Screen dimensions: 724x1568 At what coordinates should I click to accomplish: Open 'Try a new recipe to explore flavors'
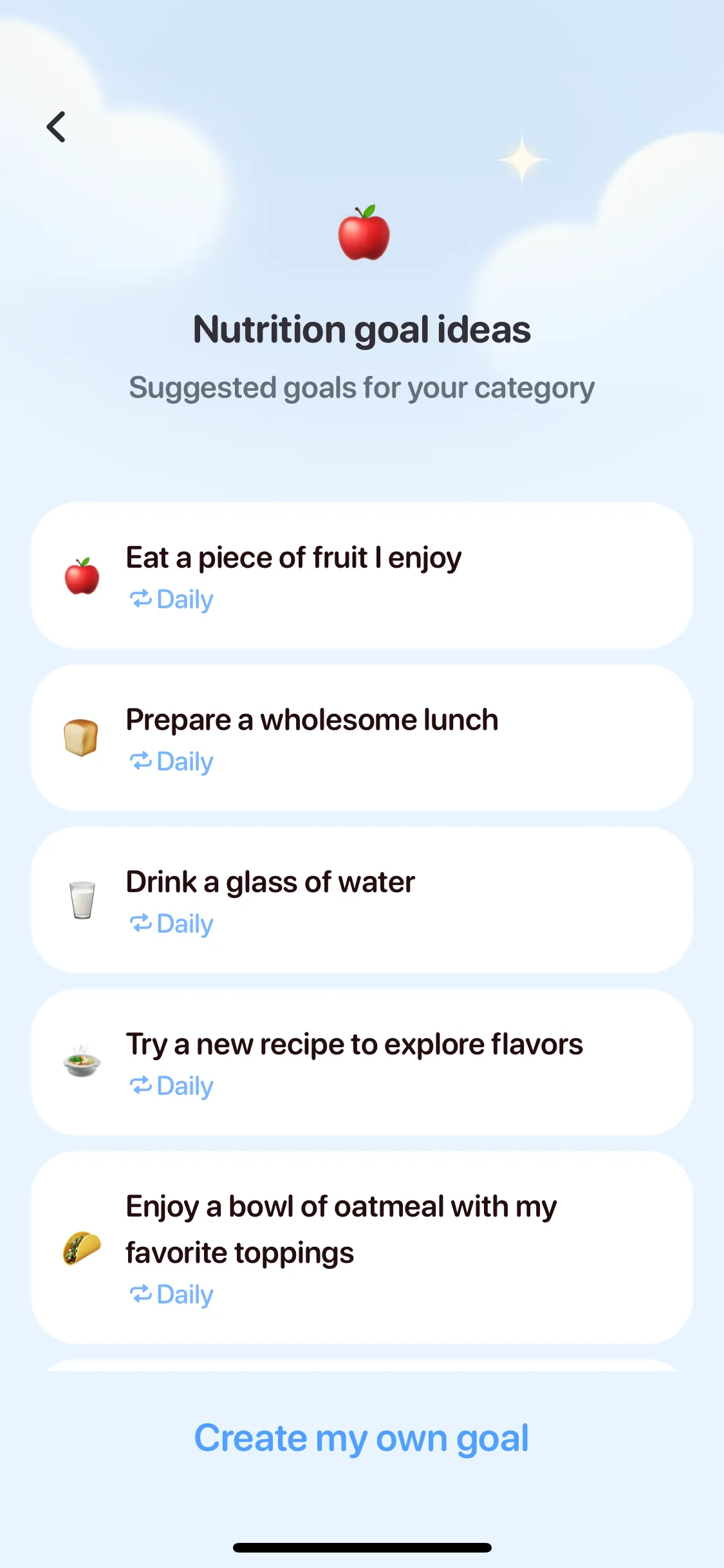click(x=362, y=1062)
